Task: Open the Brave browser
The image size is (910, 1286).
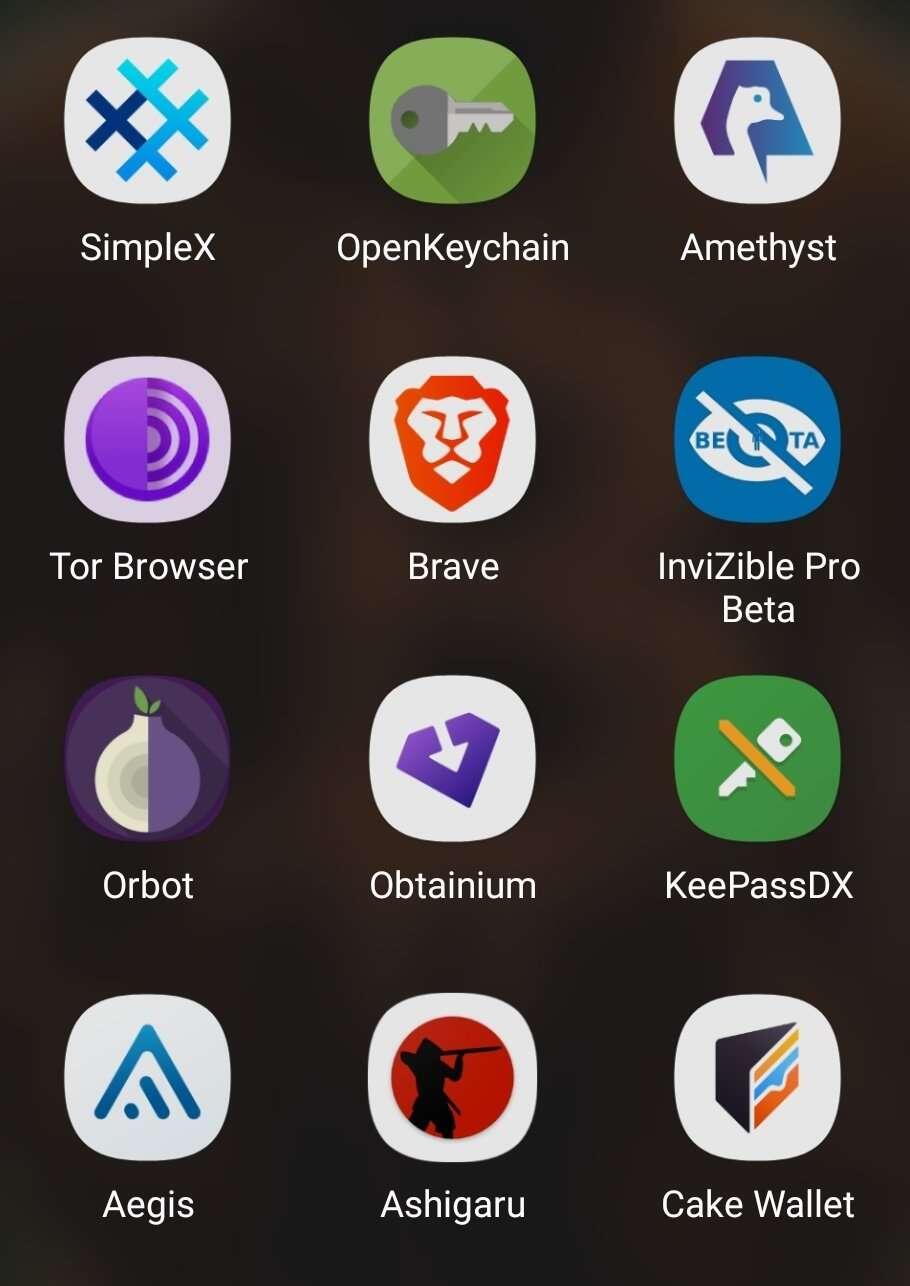Action: pyautogui.click(x=452, y=438)
